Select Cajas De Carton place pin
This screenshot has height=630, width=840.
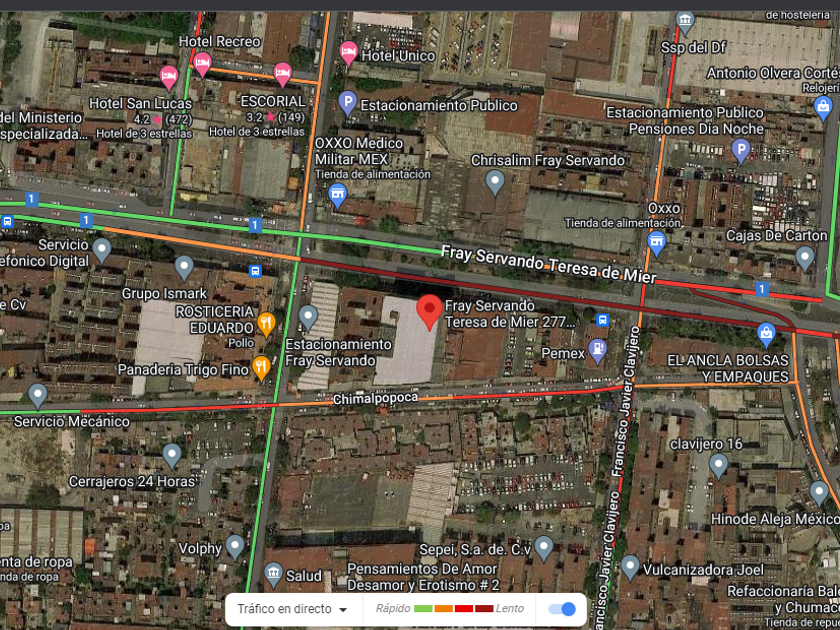805,258
